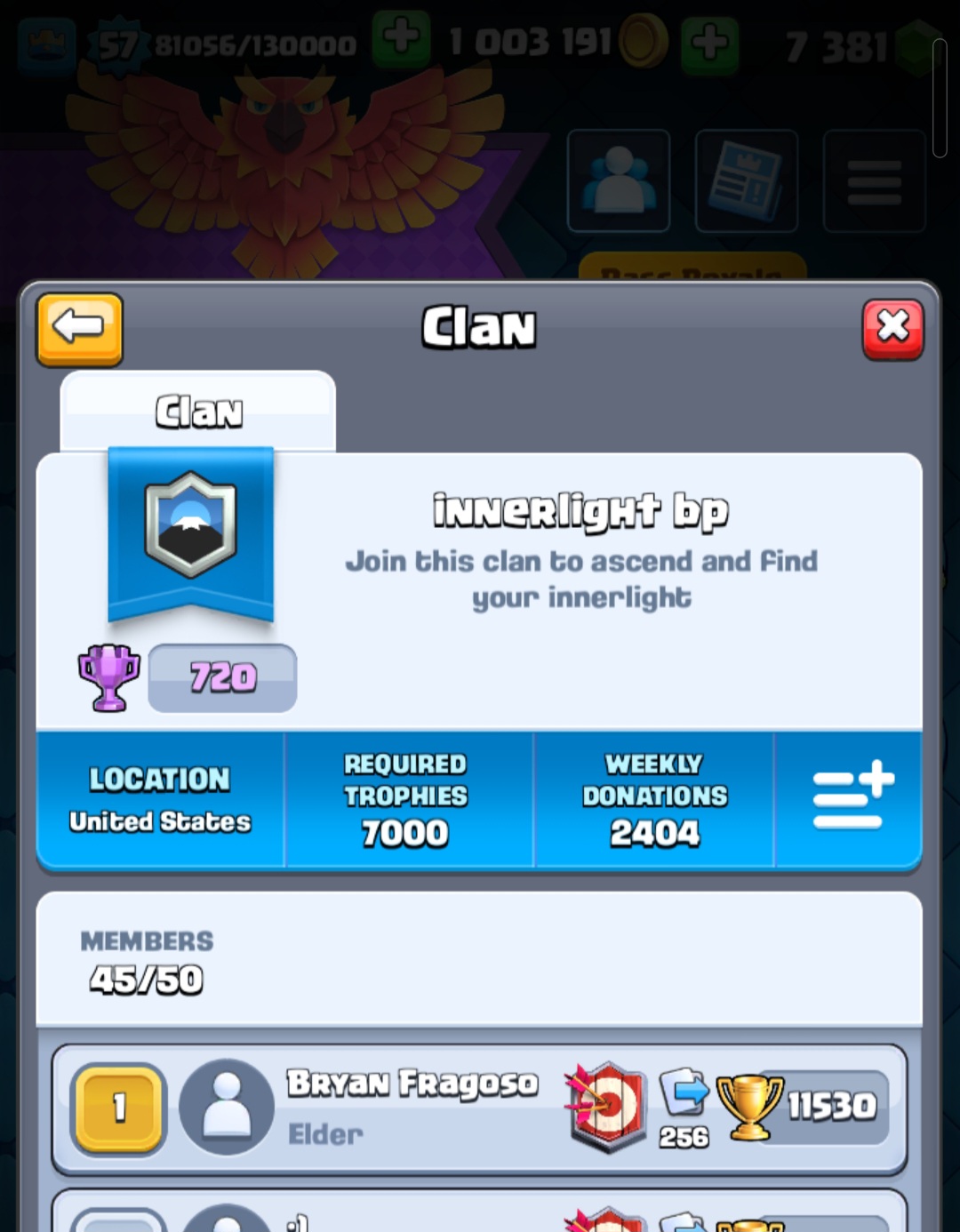The image size is (960, 1232).
Task: Select Bryan Fragoso's profile avatar
Action: [x=225, y=1107]
